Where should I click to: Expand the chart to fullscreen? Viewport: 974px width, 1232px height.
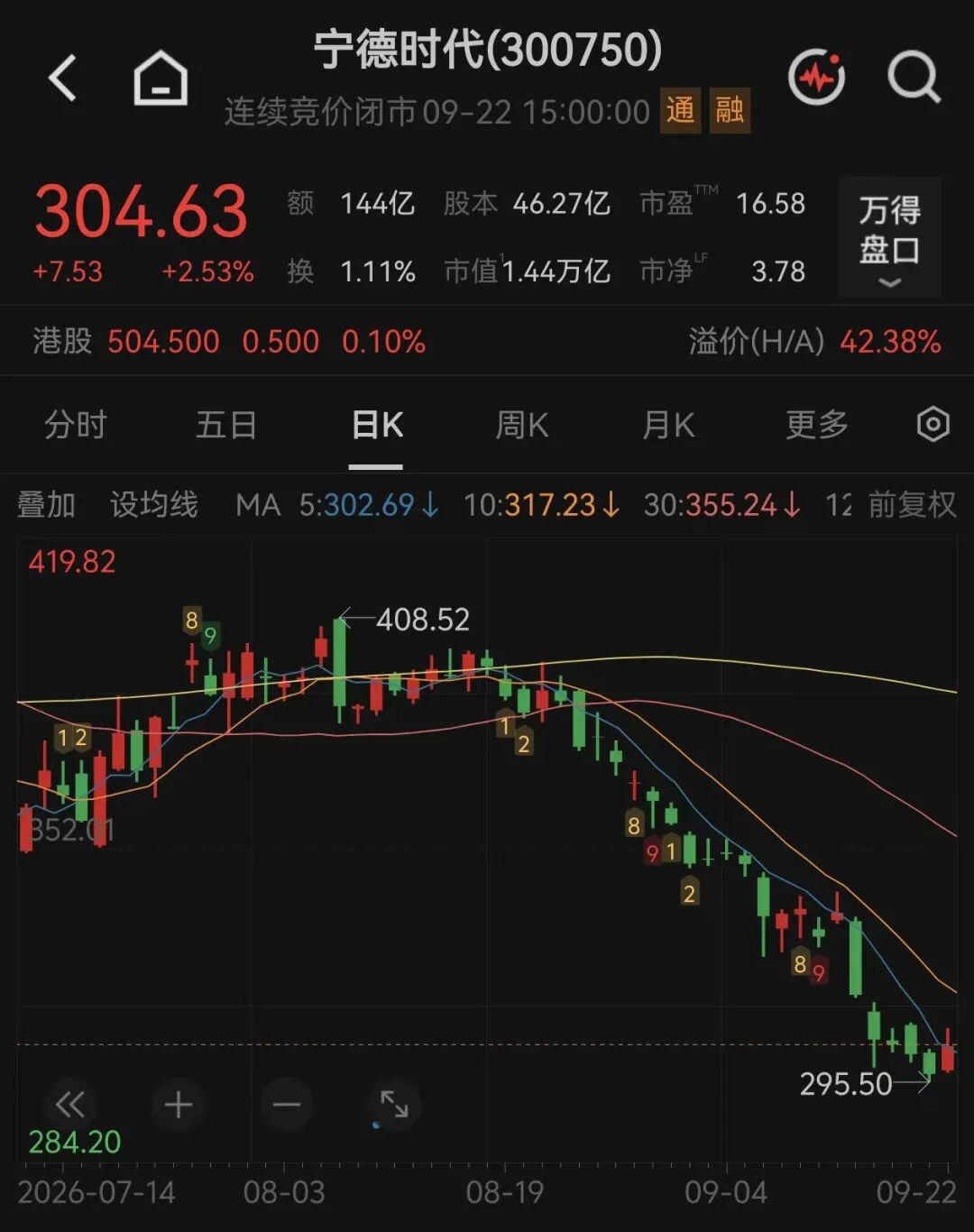tap(394, 1104)
